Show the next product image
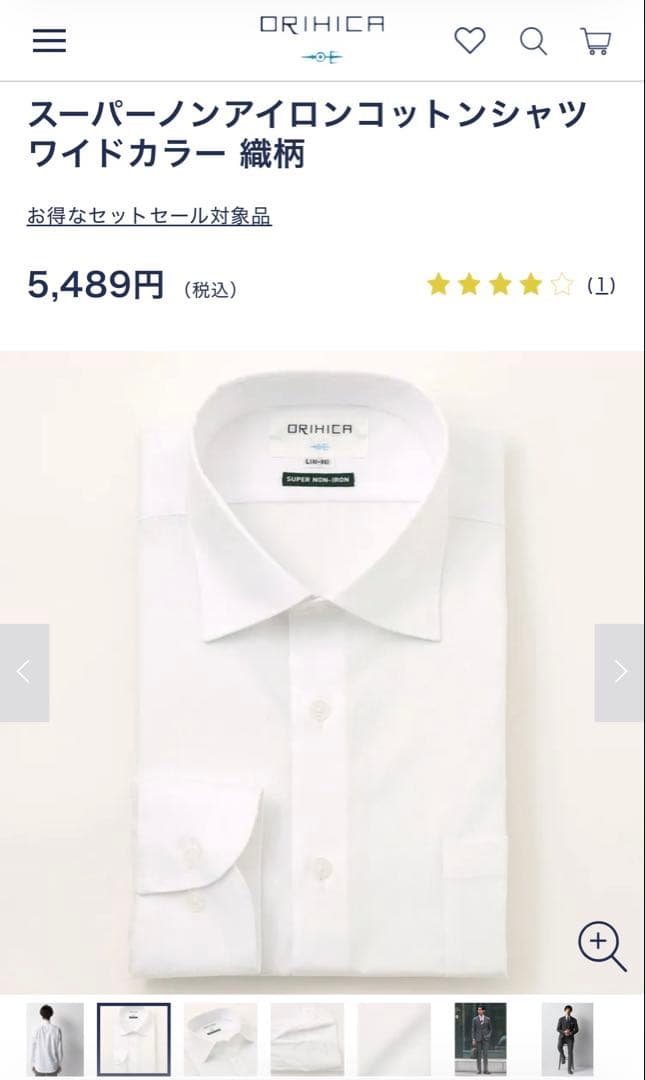The image size is (645, 1080). point(620,672)
